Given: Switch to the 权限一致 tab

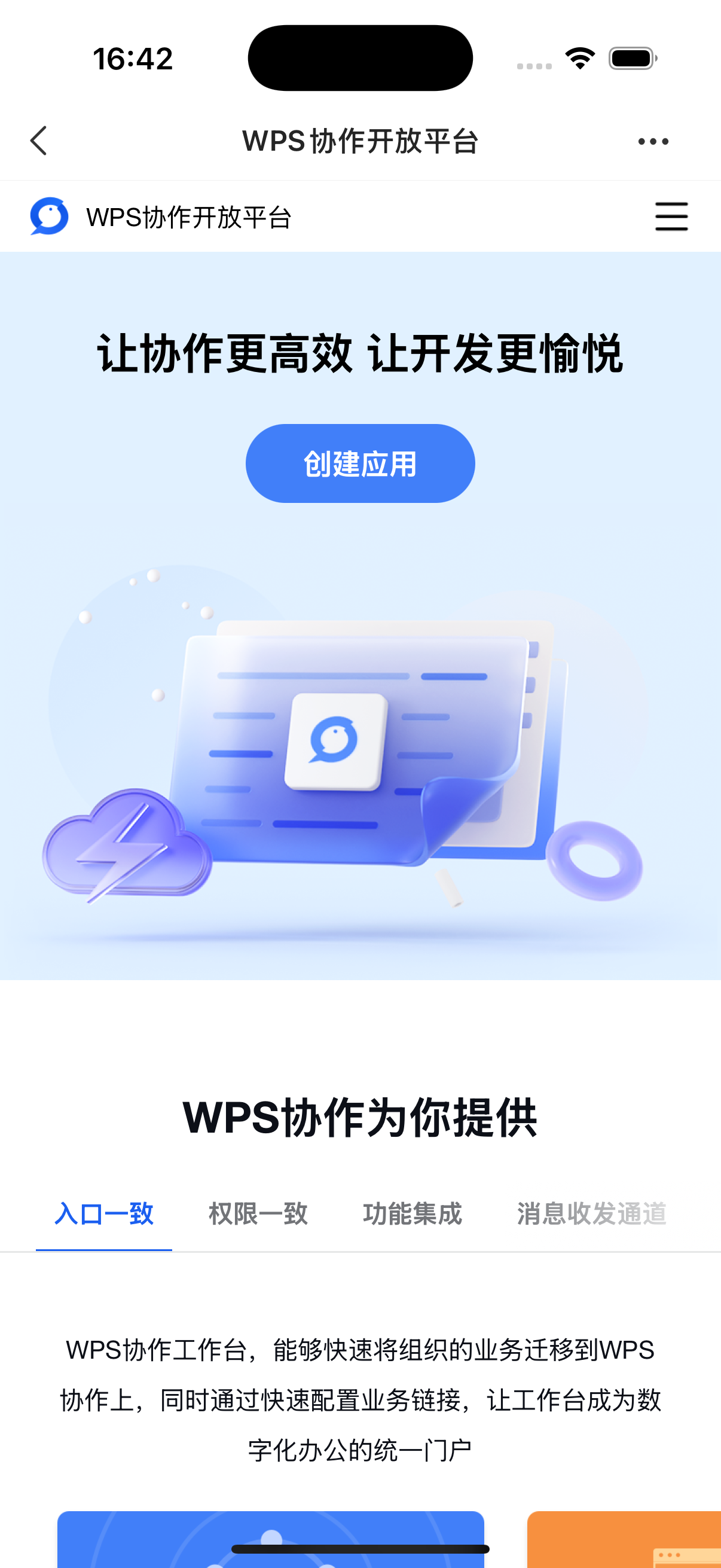Looking at the screenshot, I should (258, 1214).
